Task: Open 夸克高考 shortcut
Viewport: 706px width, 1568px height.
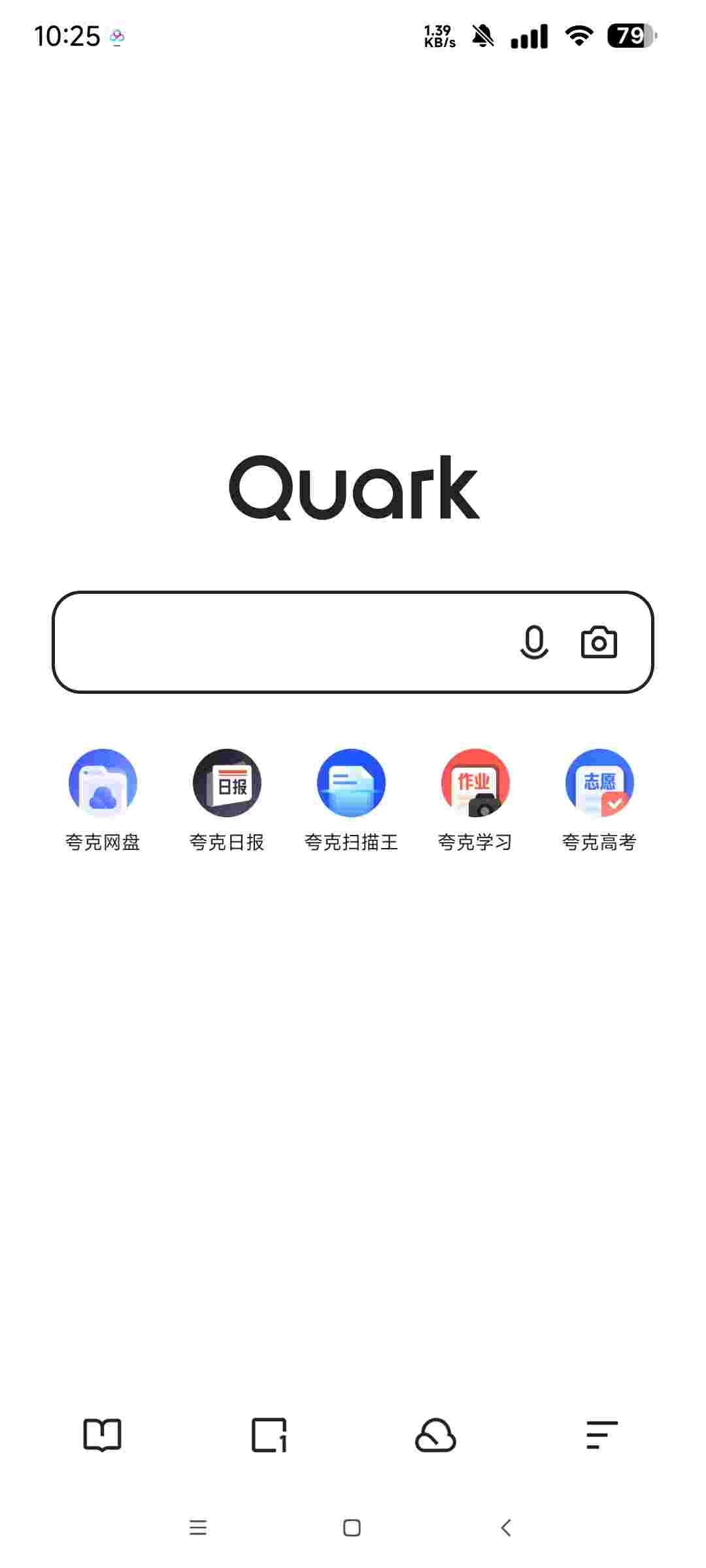Action: click(x=599, y=783)
